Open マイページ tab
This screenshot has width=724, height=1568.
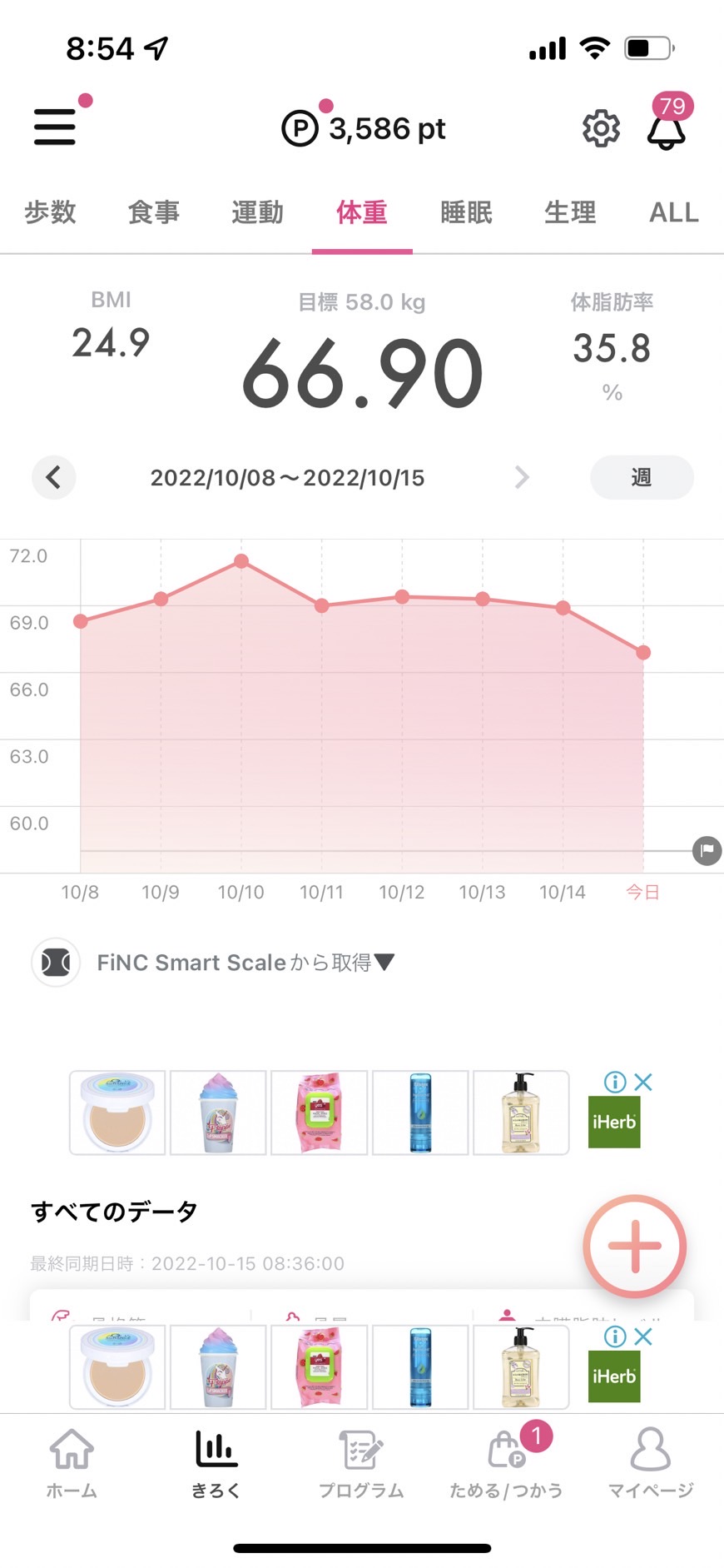[651, 1462]
